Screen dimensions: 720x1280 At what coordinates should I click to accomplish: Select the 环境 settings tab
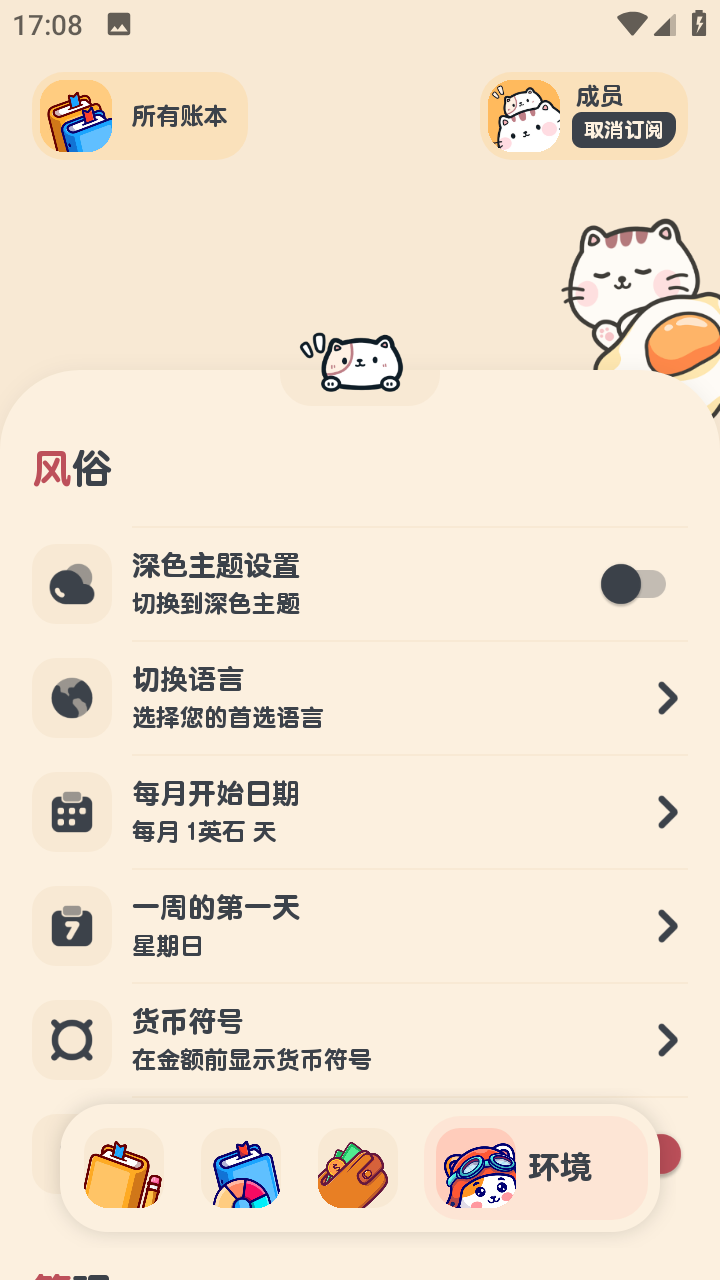tap(536, 1168)
